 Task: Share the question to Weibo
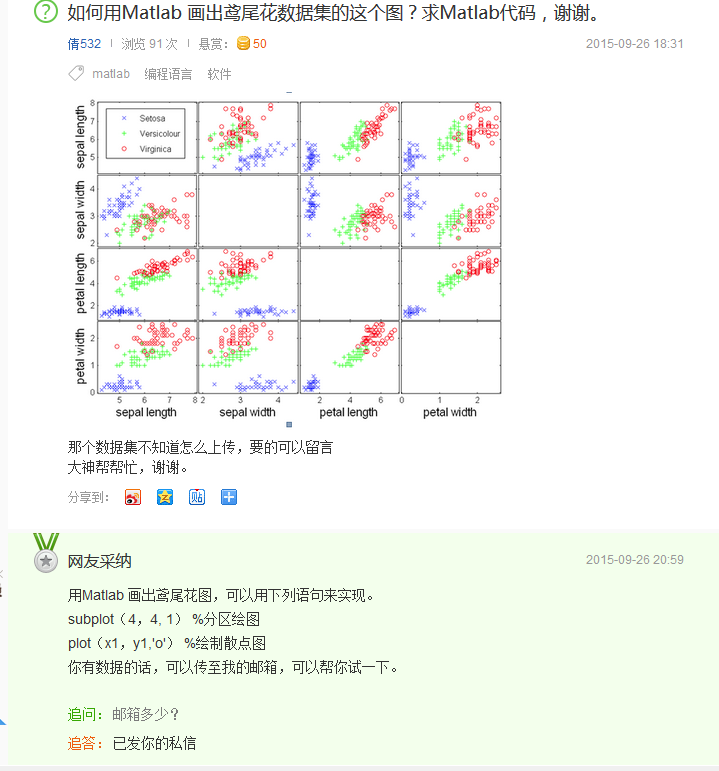tap(133, 497)
